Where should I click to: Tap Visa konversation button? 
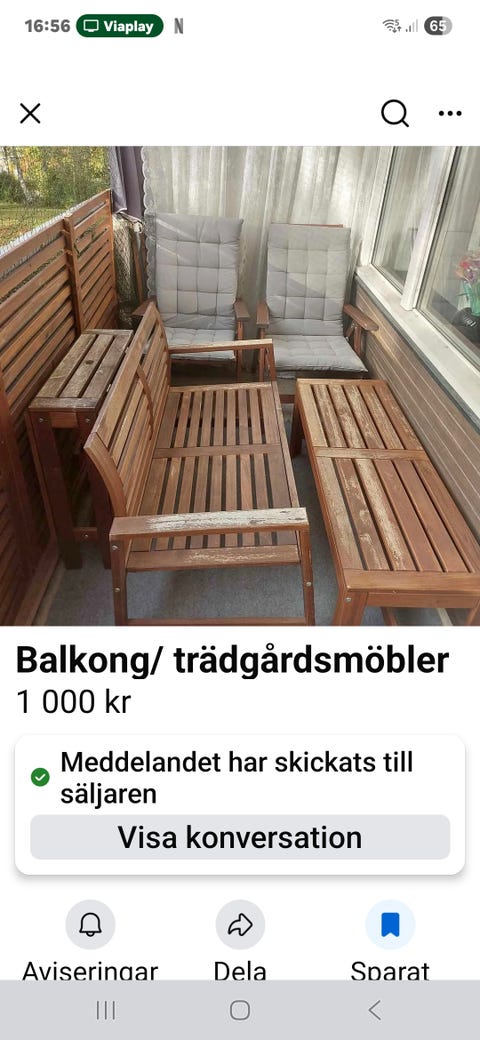pos(240,837)
